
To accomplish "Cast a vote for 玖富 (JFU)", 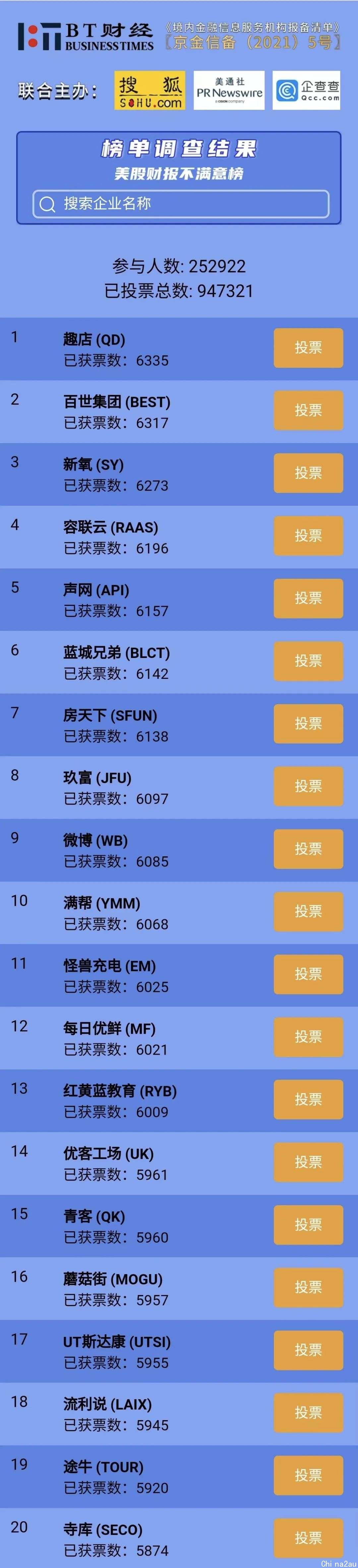I will pyautogui.click(x=308, y=786).
